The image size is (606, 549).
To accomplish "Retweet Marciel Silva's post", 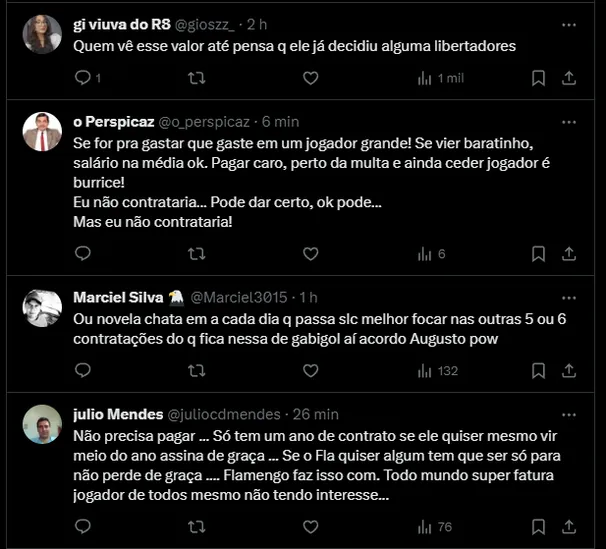I will tap(197, 370).
